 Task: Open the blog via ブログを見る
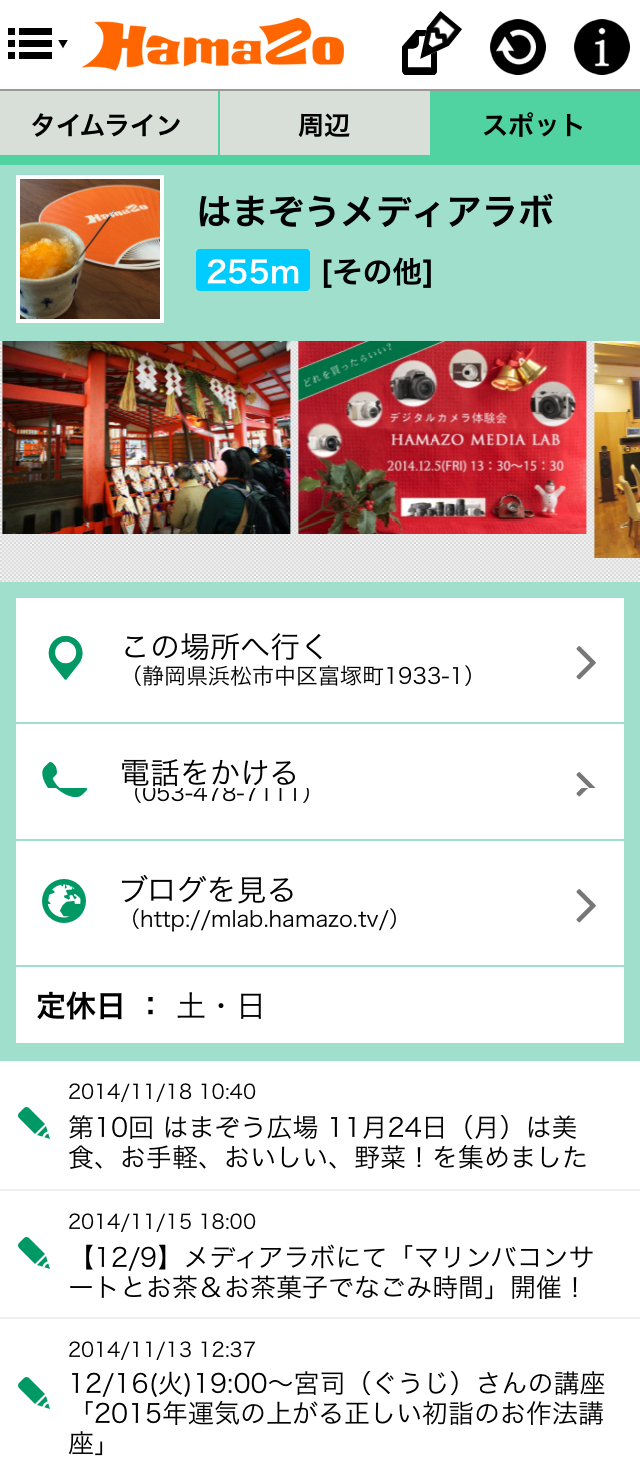tap(319, 903)
